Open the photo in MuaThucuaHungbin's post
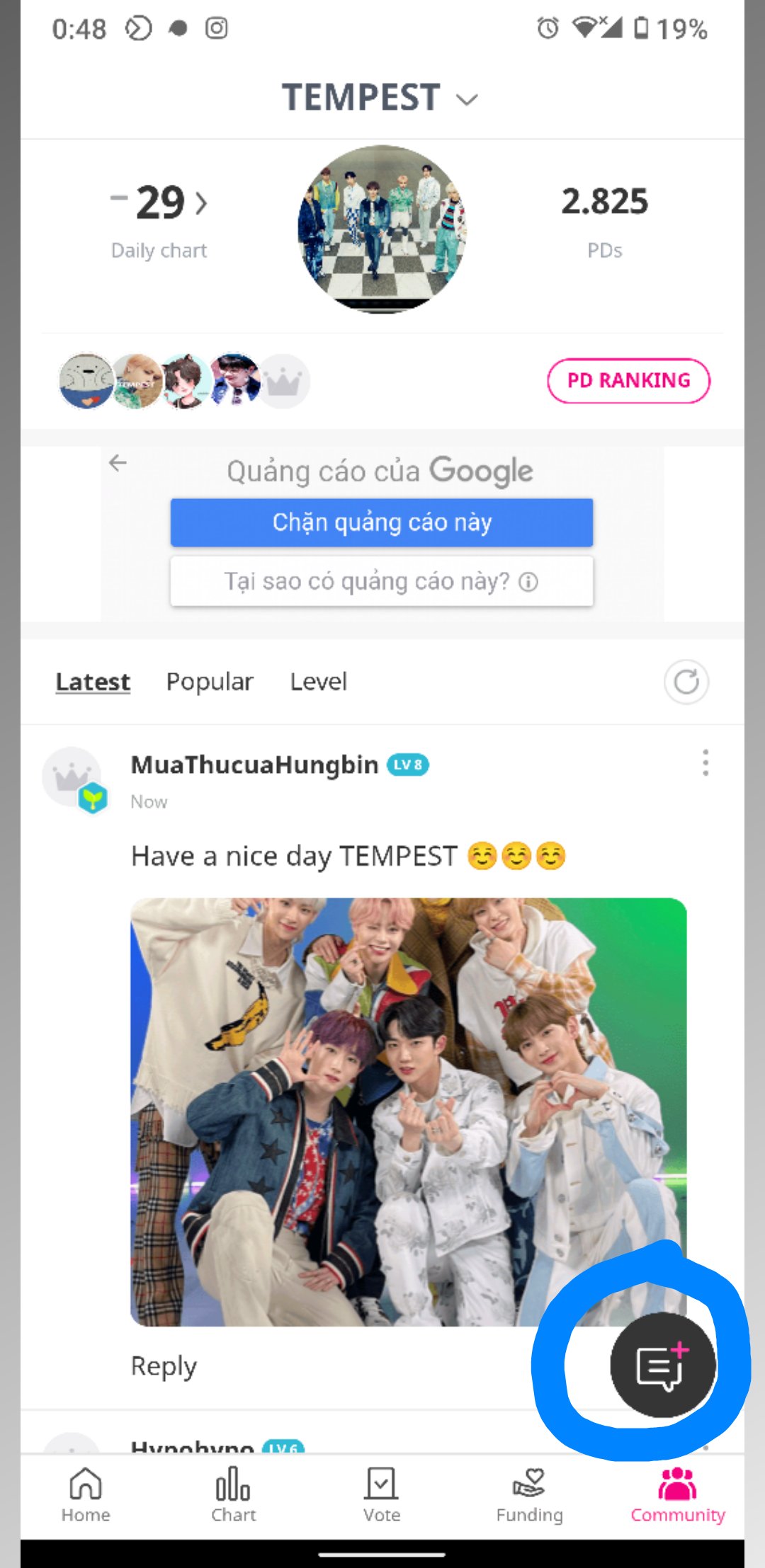Screen dimensions: 765x1568 tap(408, 1111)
